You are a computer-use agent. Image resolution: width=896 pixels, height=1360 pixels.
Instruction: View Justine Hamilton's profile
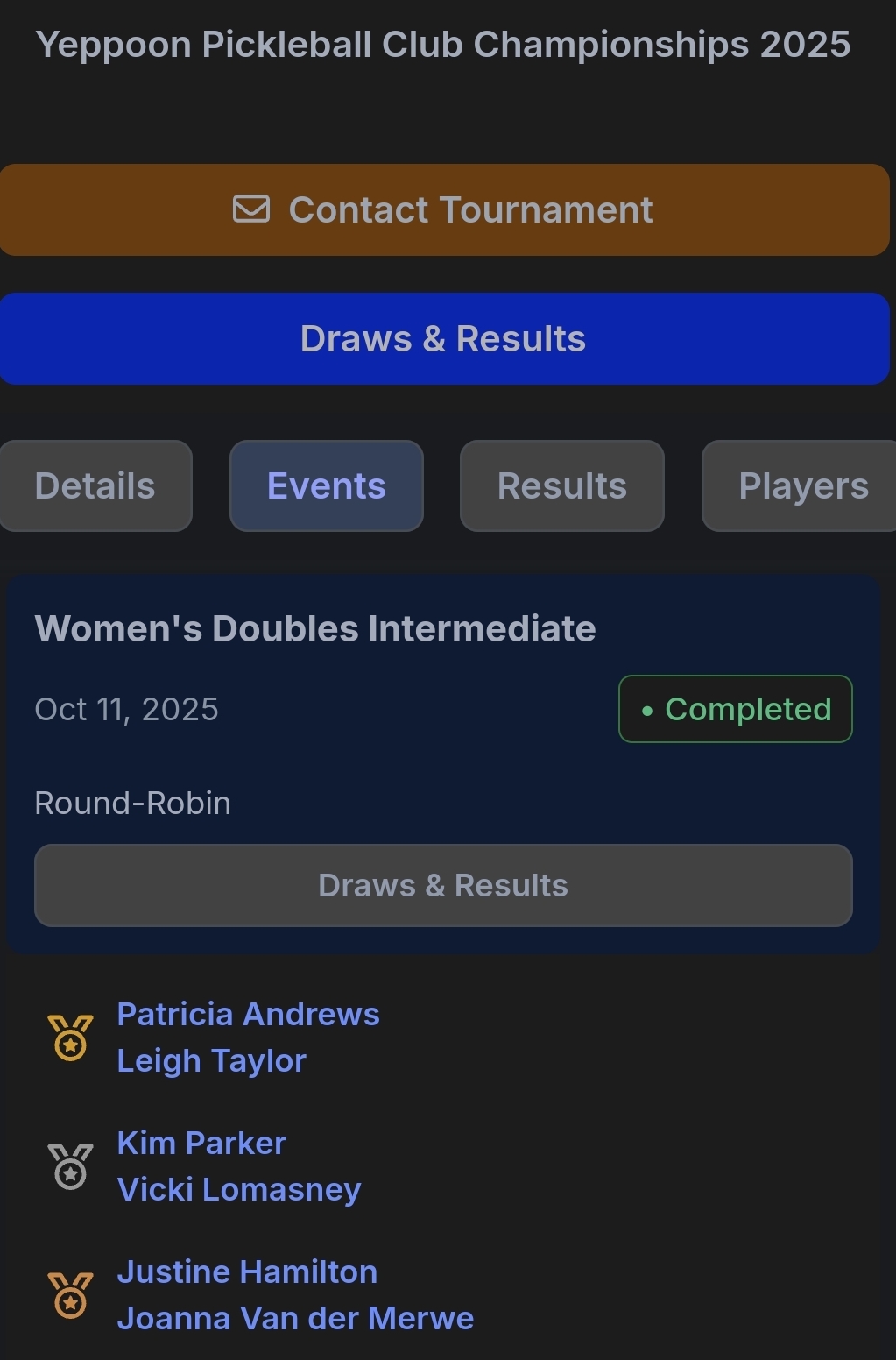(x=247, y=1272)
